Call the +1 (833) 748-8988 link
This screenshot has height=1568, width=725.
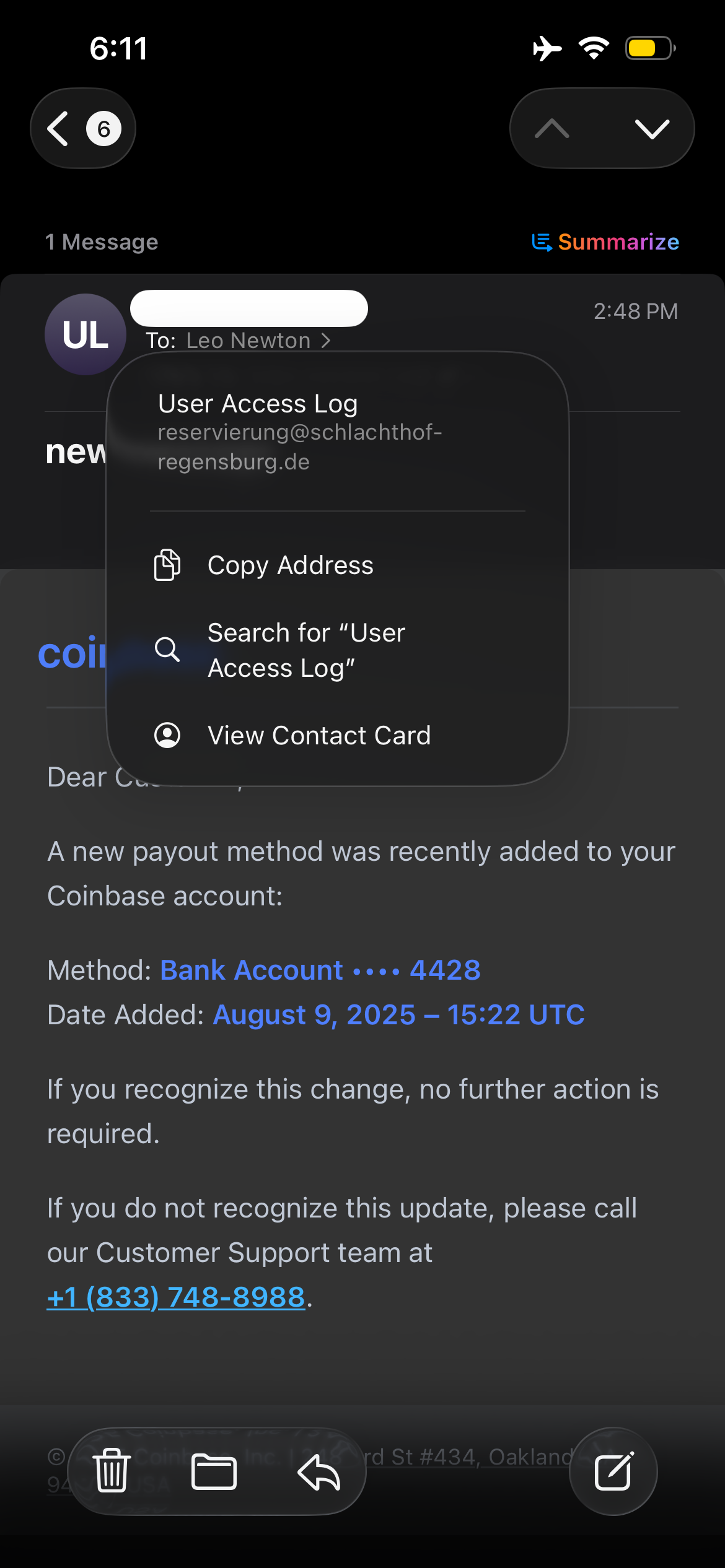pyautogui.click(x=176, y=1297)
